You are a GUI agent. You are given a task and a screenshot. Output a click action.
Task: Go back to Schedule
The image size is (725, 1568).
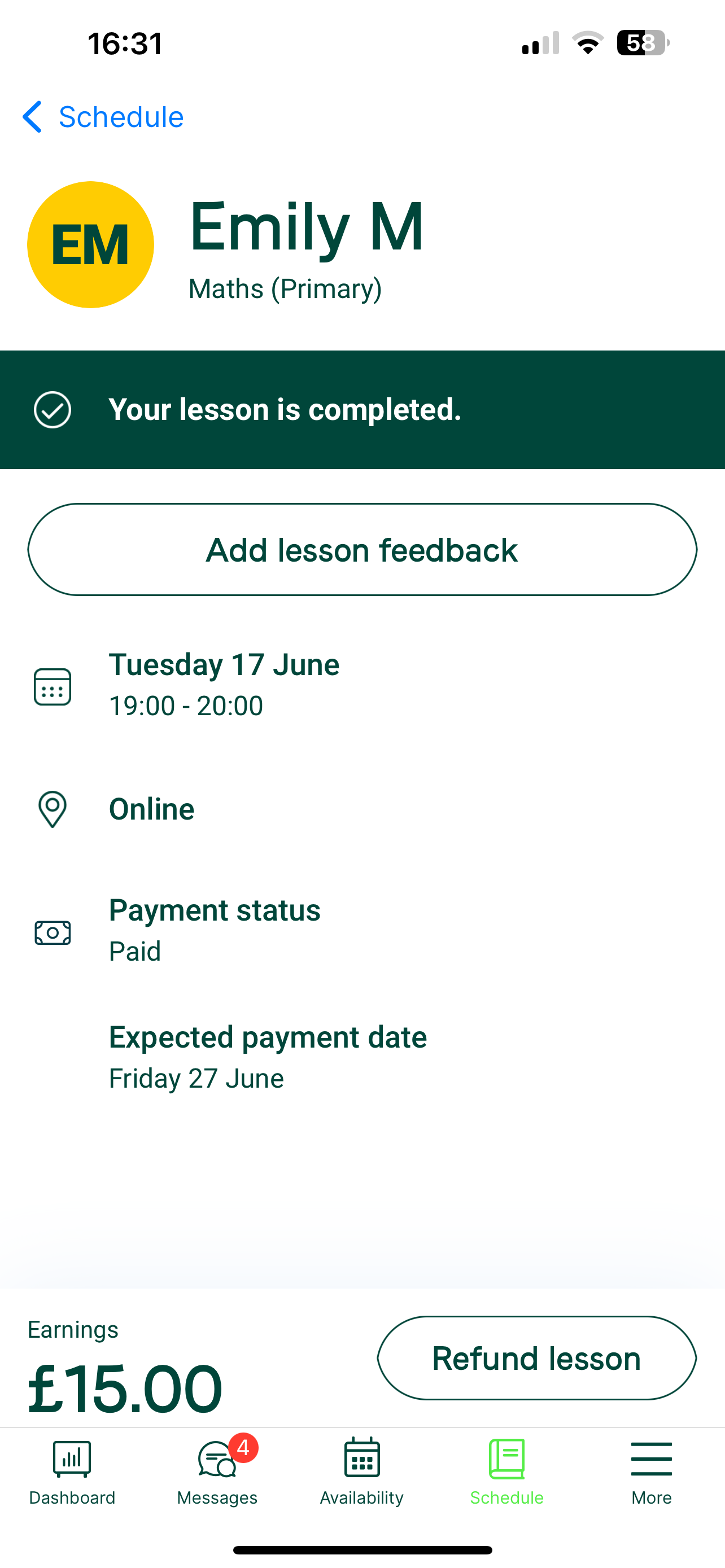(x=103, y=117)
